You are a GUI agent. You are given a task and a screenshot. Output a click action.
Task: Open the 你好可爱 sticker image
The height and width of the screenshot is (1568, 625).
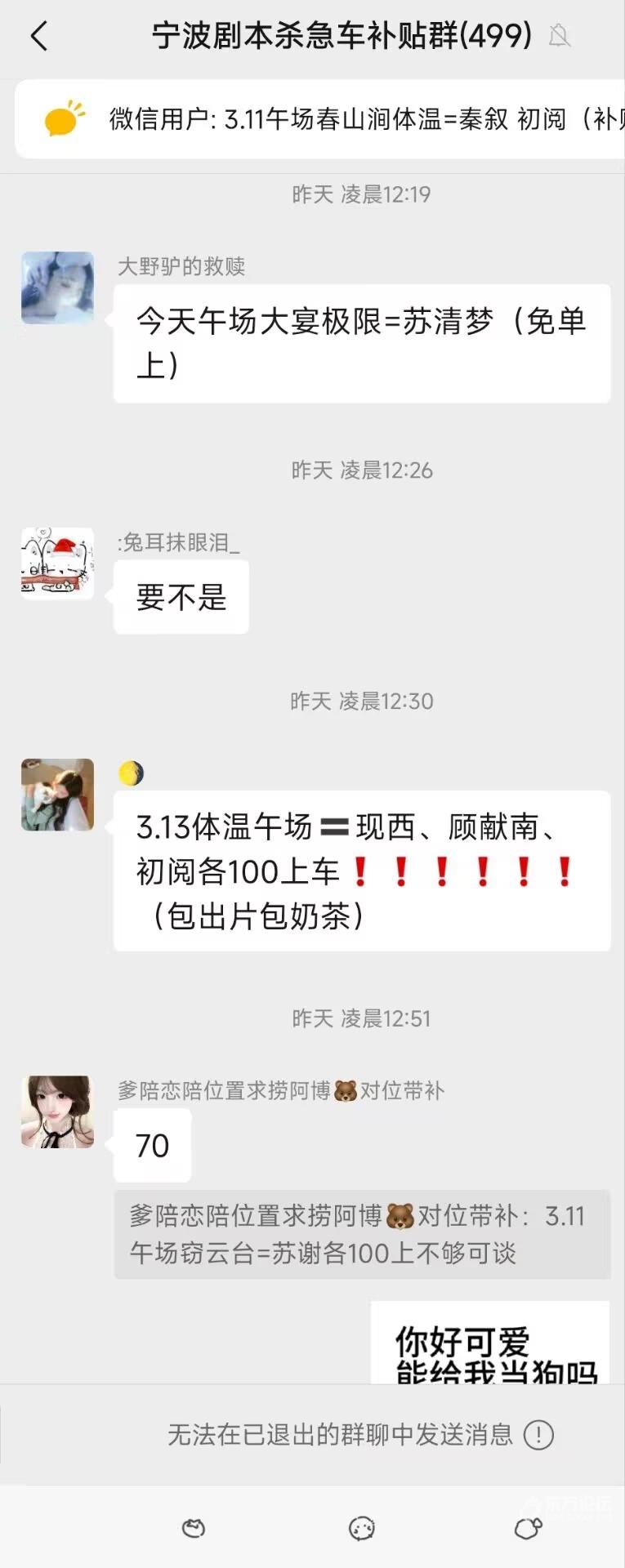click(x=489, y=1343)
